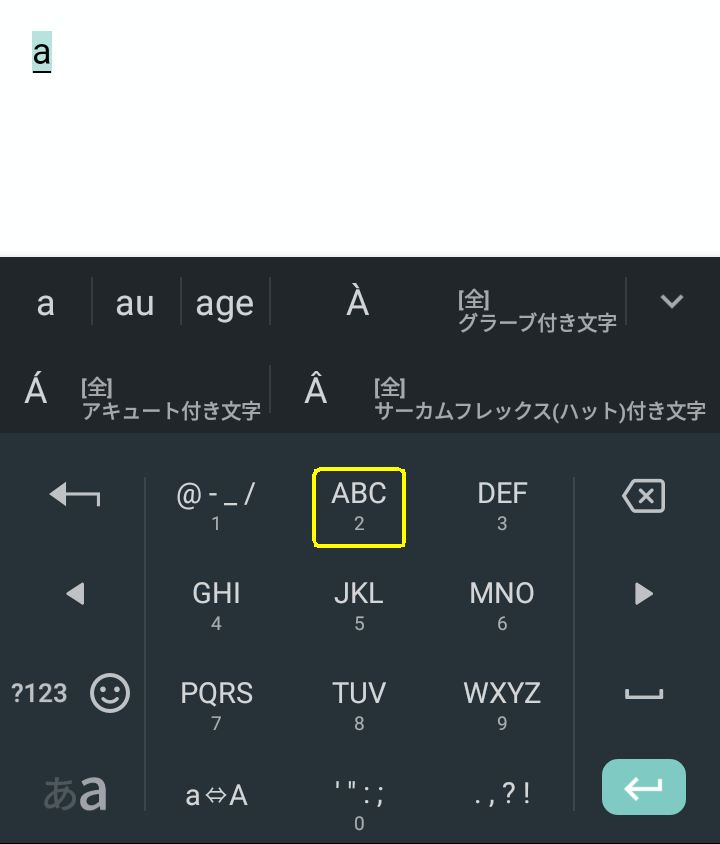Screen dimensions: 720x844
Task: Hit the JKL 5 key
Action: pos(359,606)
